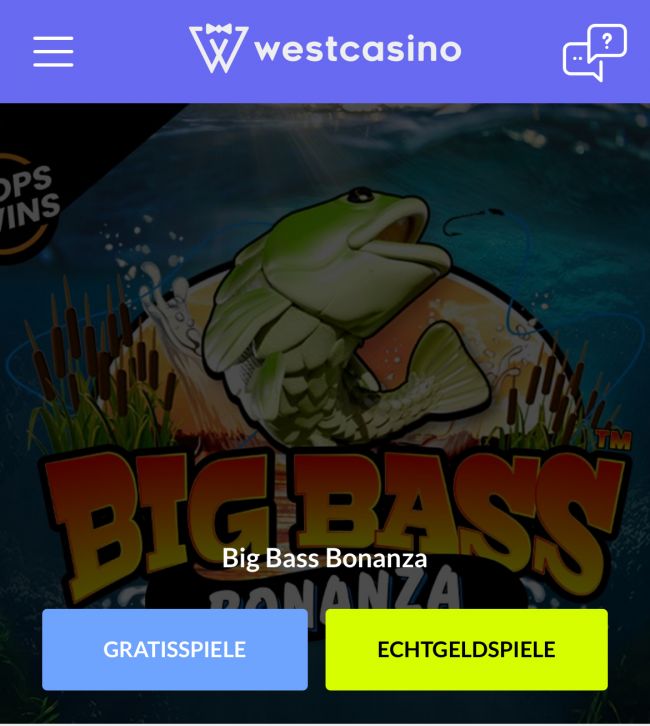Viewport: 650px width, 726px height.
Task: Open the help chat icon
Action: click(x=594, y=52)
